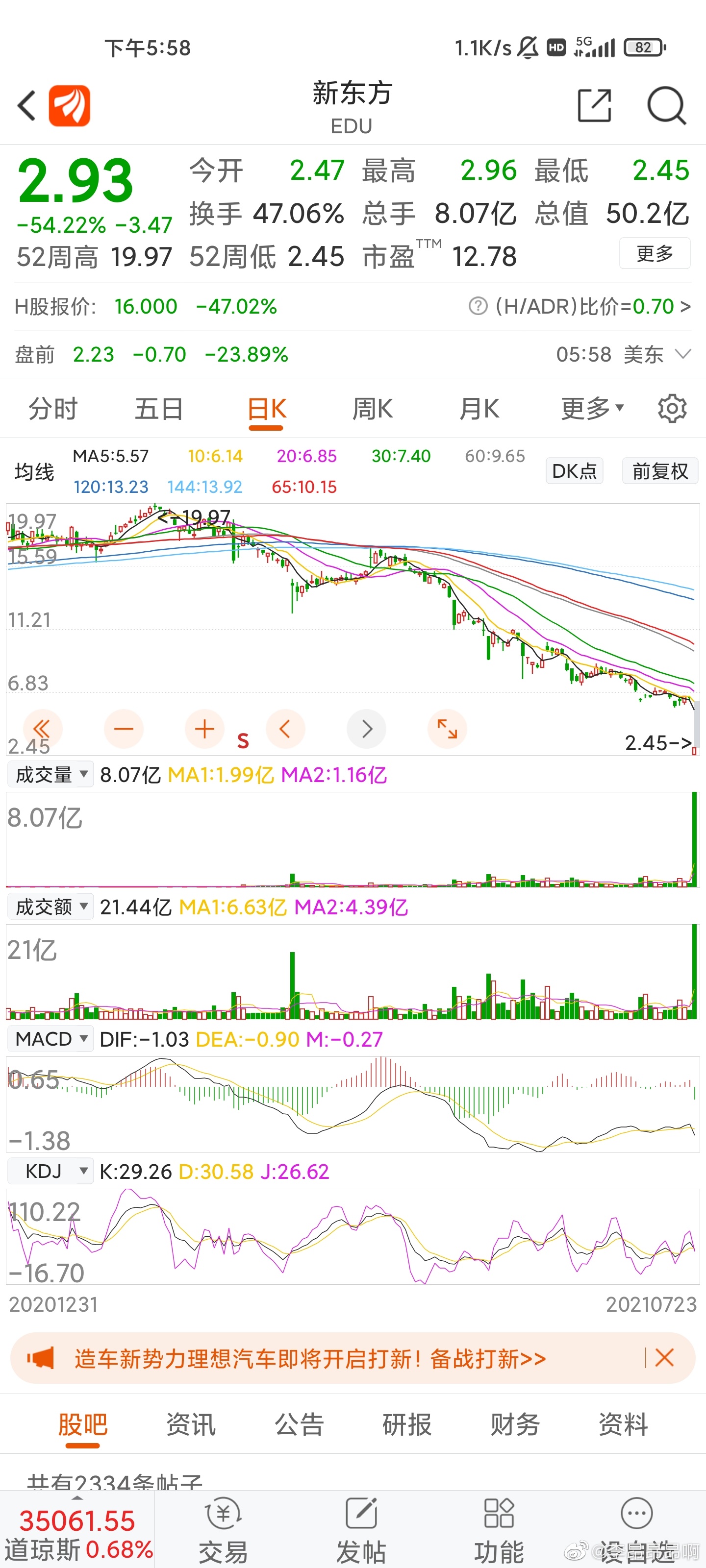Select the 周K chart tab
706x1568 pixels.
point(372,409)
